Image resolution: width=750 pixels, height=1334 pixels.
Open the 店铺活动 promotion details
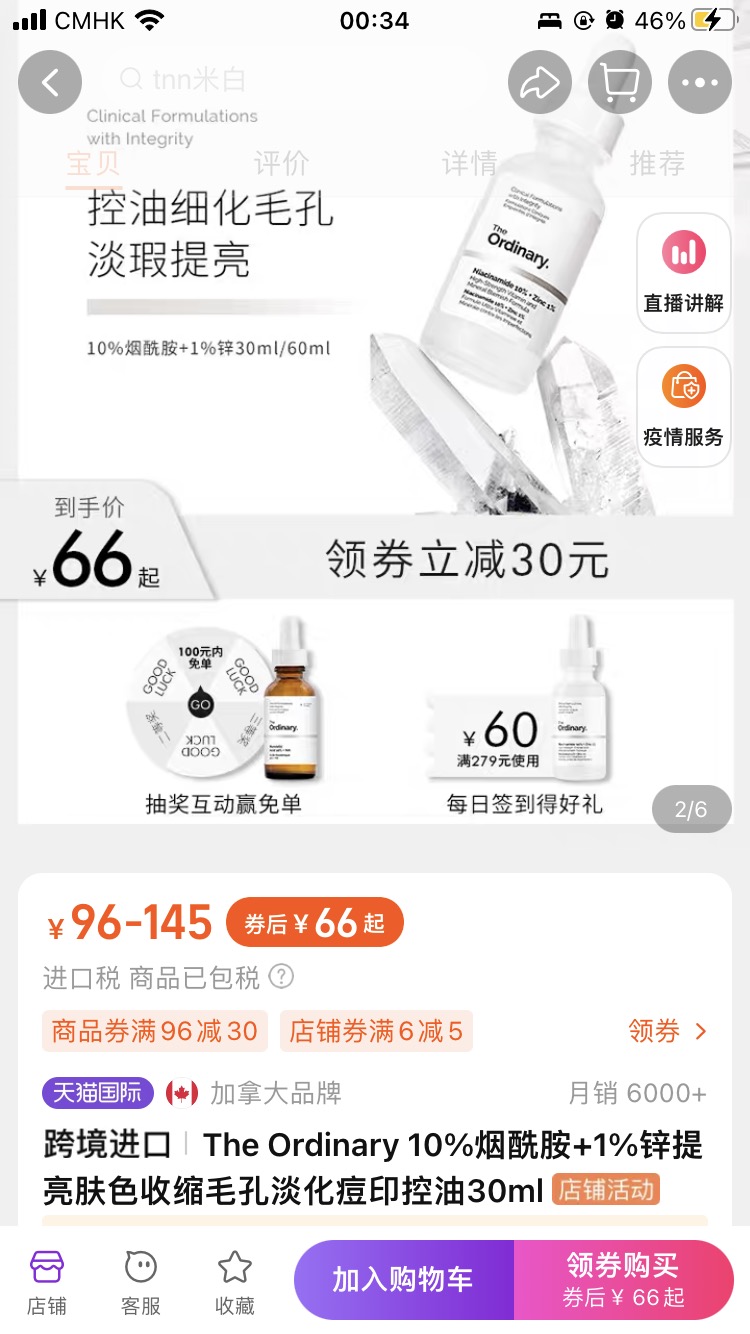pyautogui.click(x=607, y=1190)
